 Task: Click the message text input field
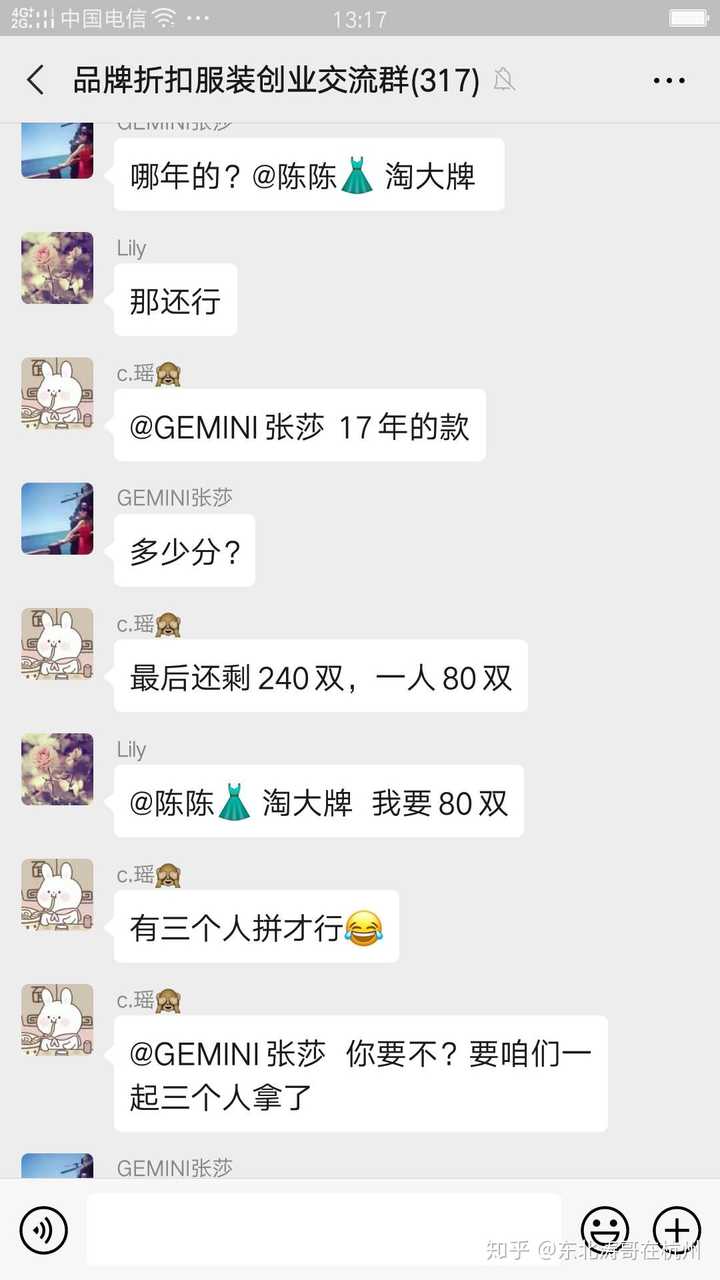point(325,1229)
